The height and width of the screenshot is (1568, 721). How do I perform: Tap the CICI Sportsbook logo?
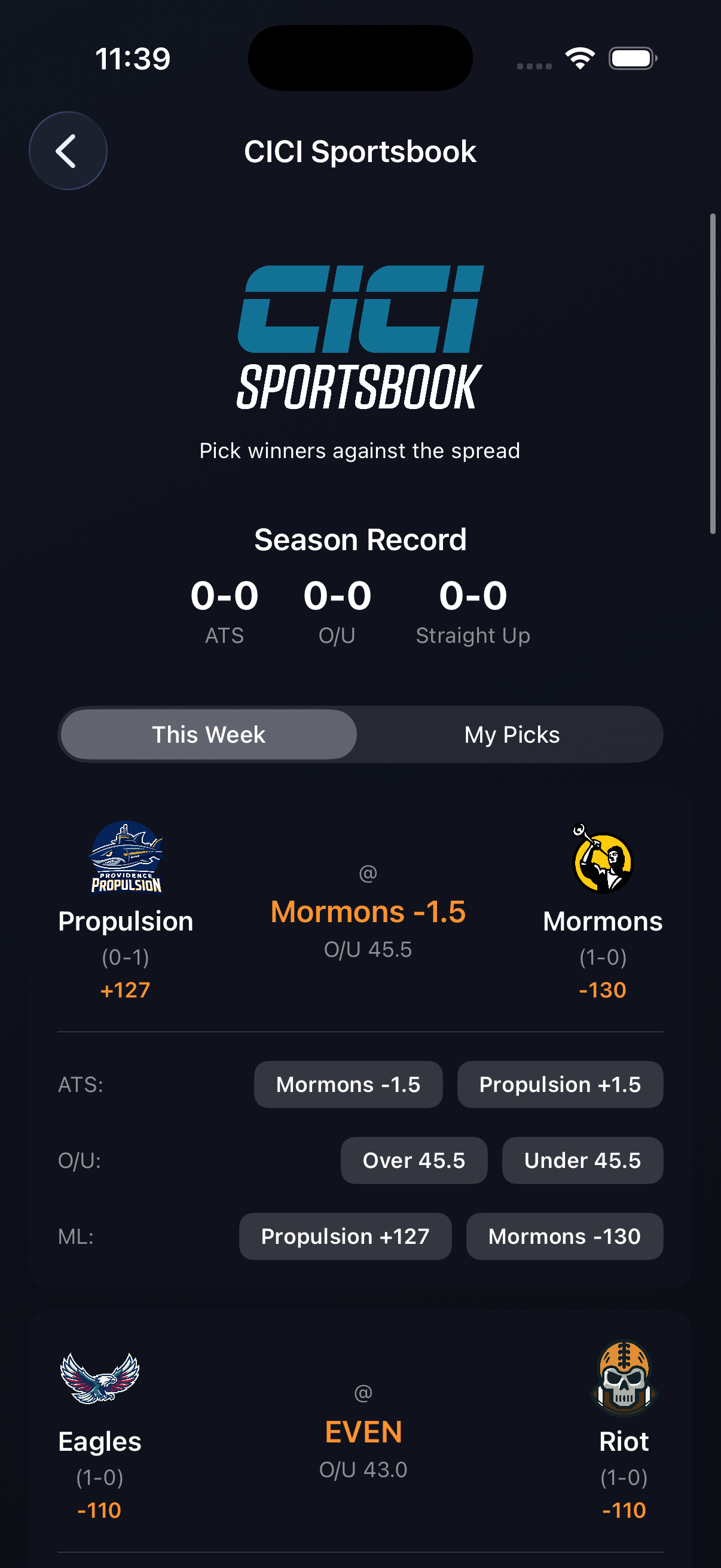coord(360,335)
